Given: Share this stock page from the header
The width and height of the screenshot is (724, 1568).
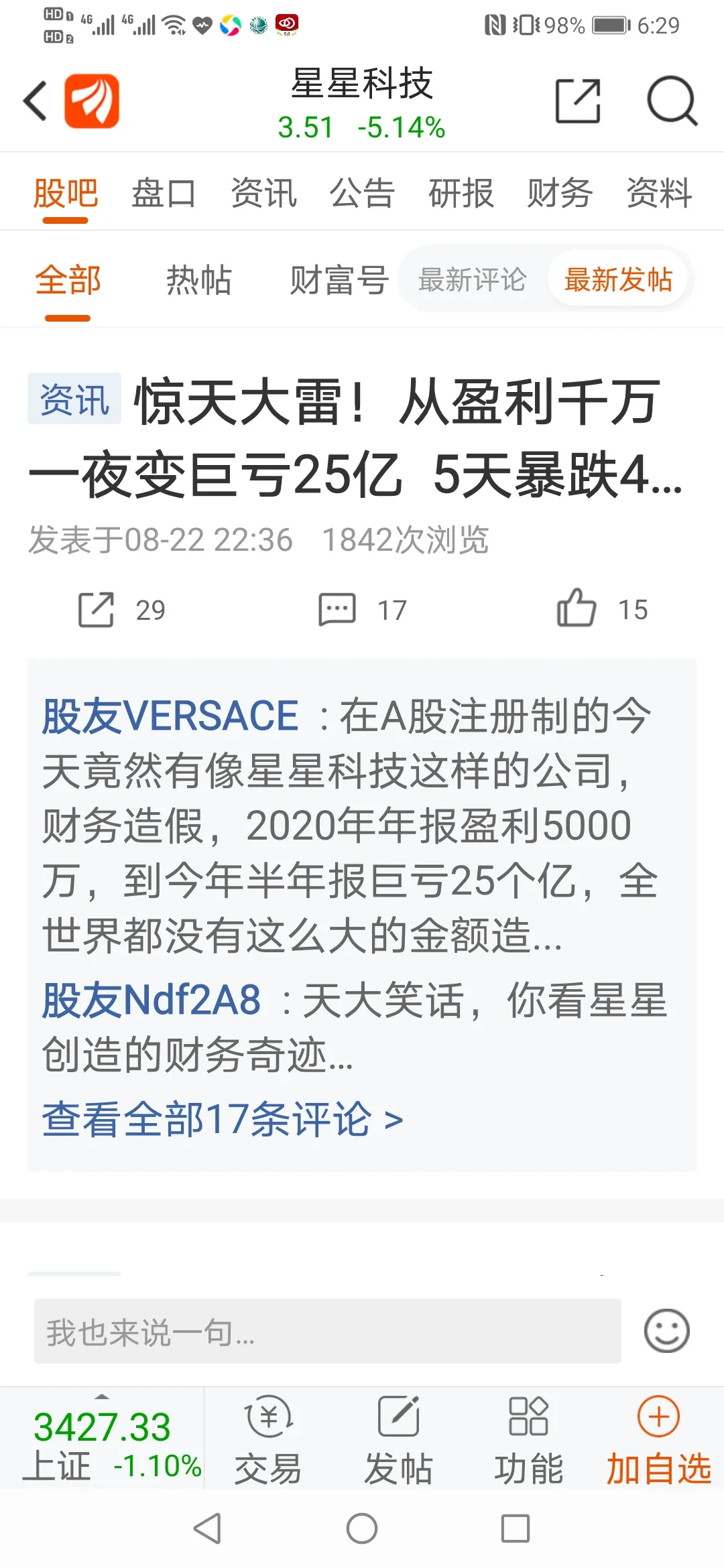Looking at the screenshot, I should pos(578,101).
